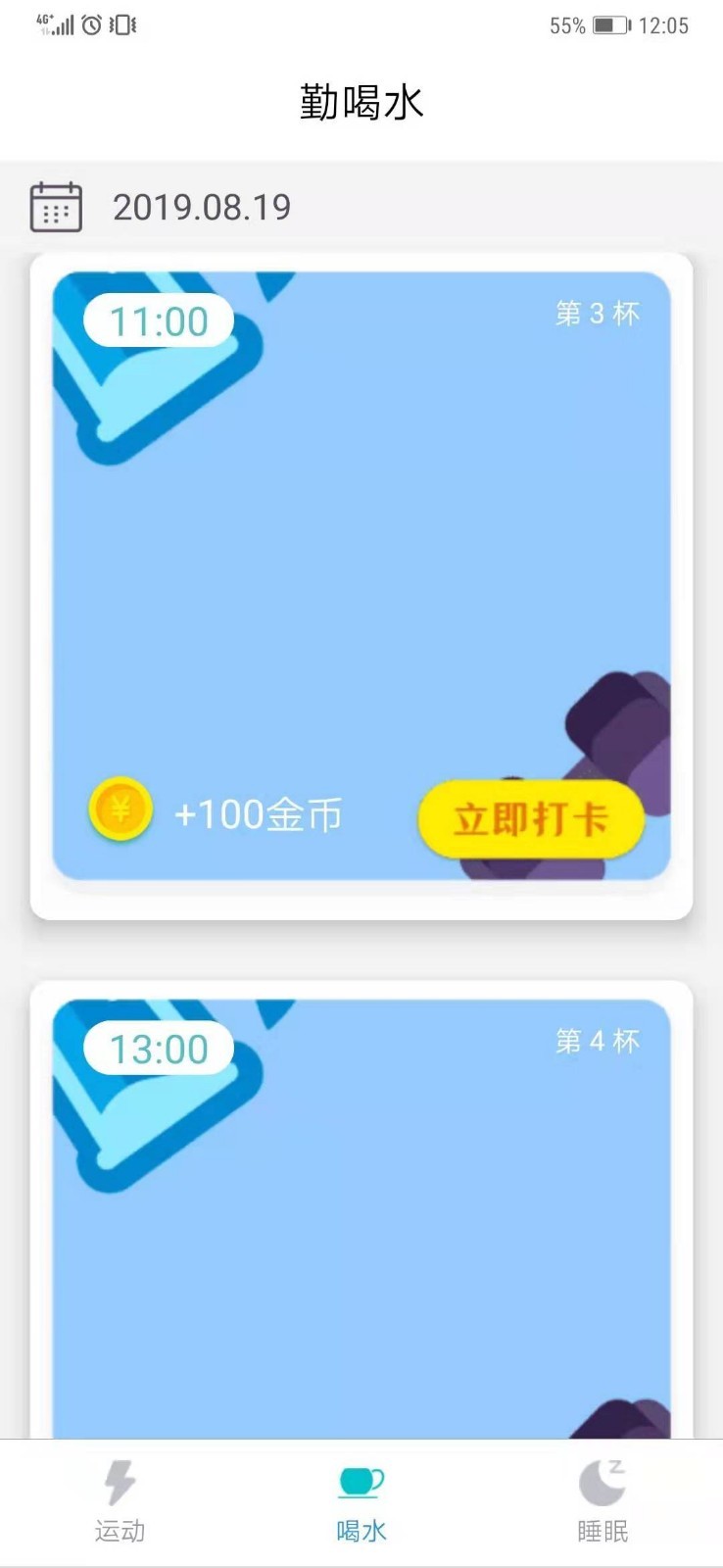Switch to the 运动 tab

[120, 1499]
